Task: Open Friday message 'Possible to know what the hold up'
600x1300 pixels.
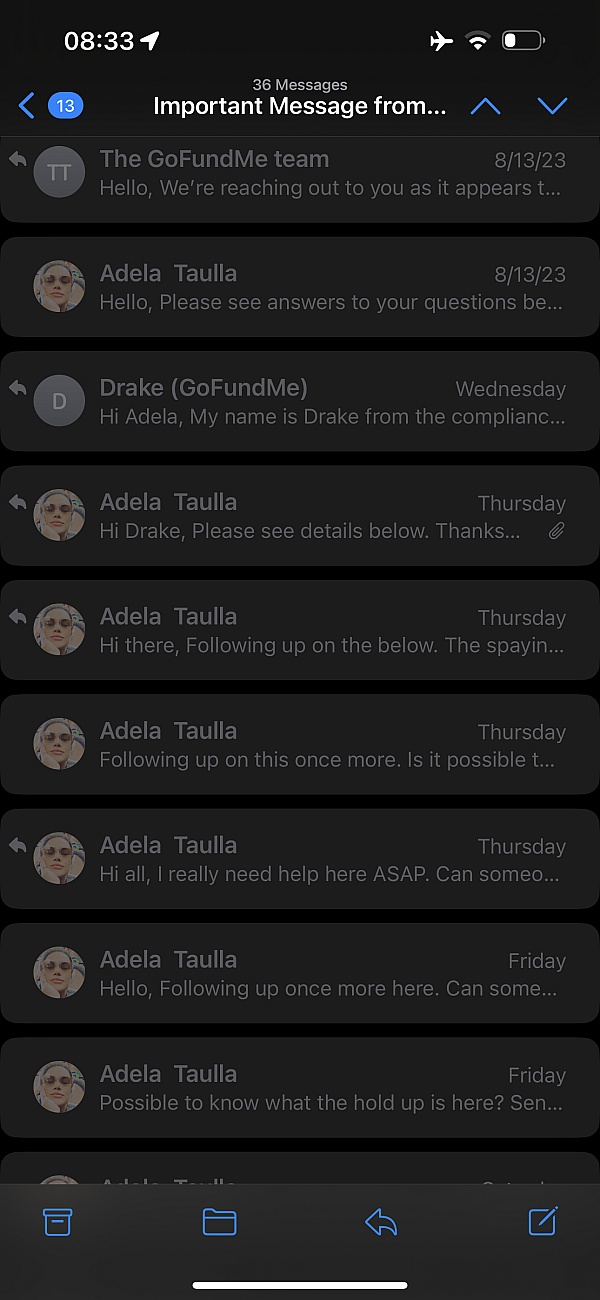Action: [x=300, y=1087]
